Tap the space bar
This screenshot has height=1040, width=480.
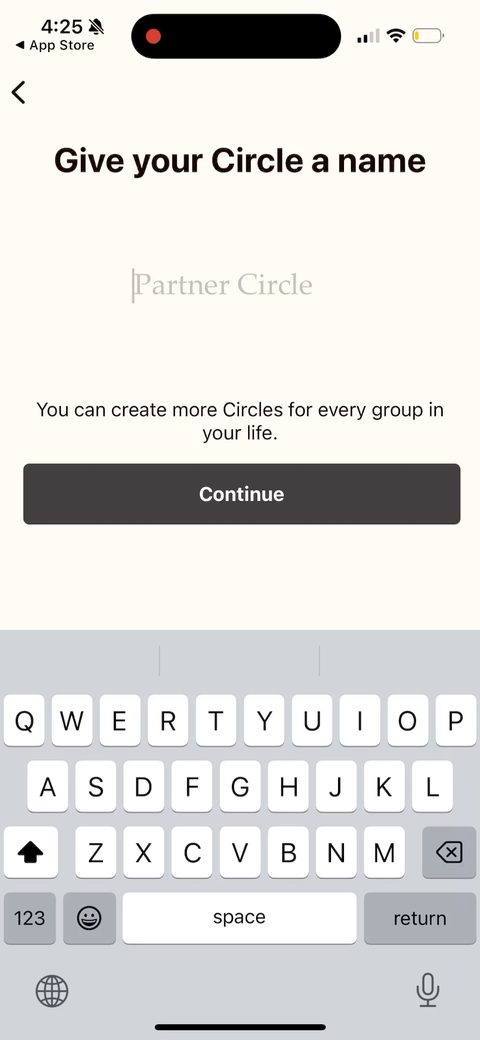click(x=239, y=918)
